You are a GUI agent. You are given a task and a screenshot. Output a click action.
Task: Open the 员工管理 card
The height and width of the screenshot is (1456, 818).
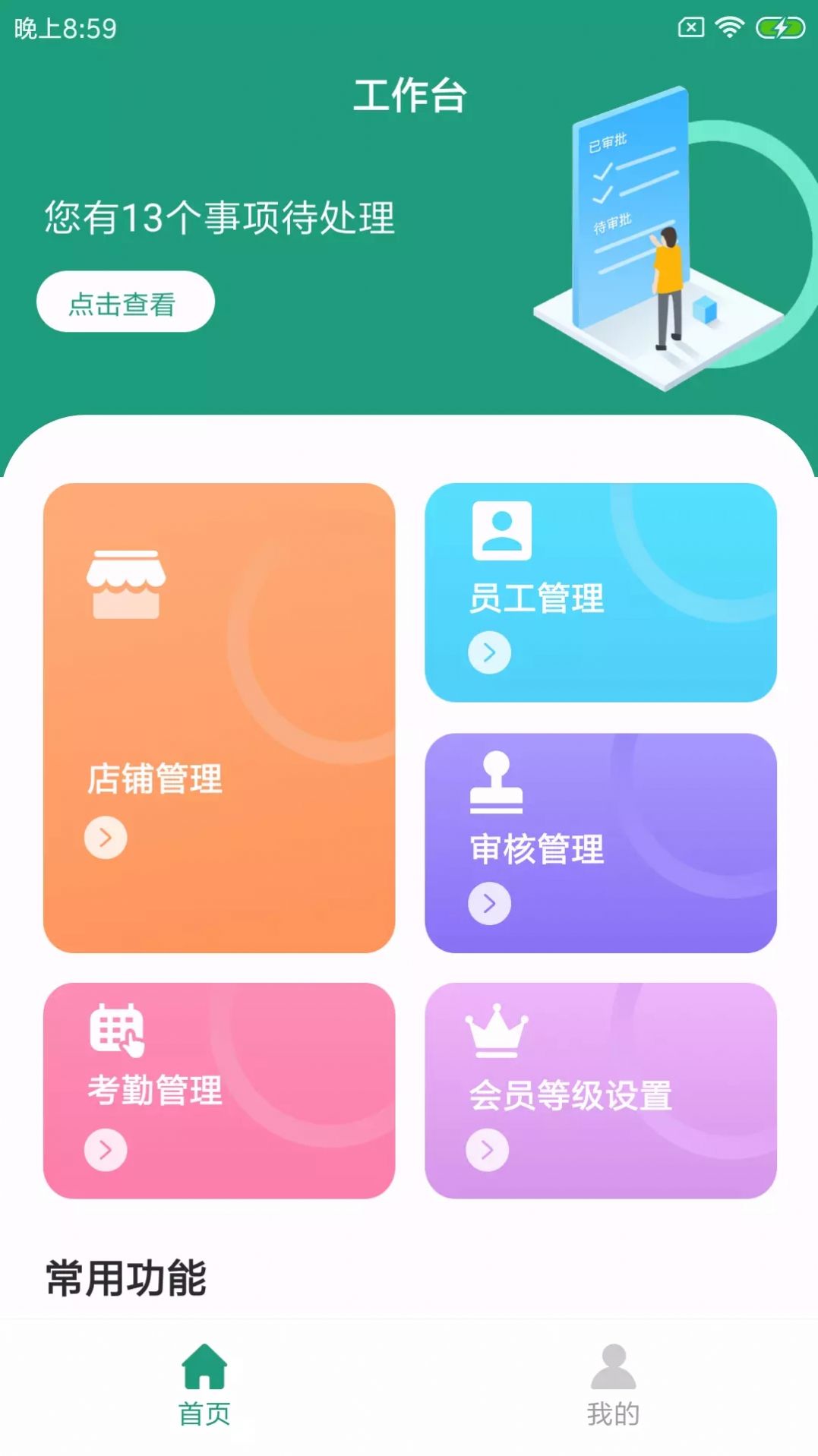point(600,592)
